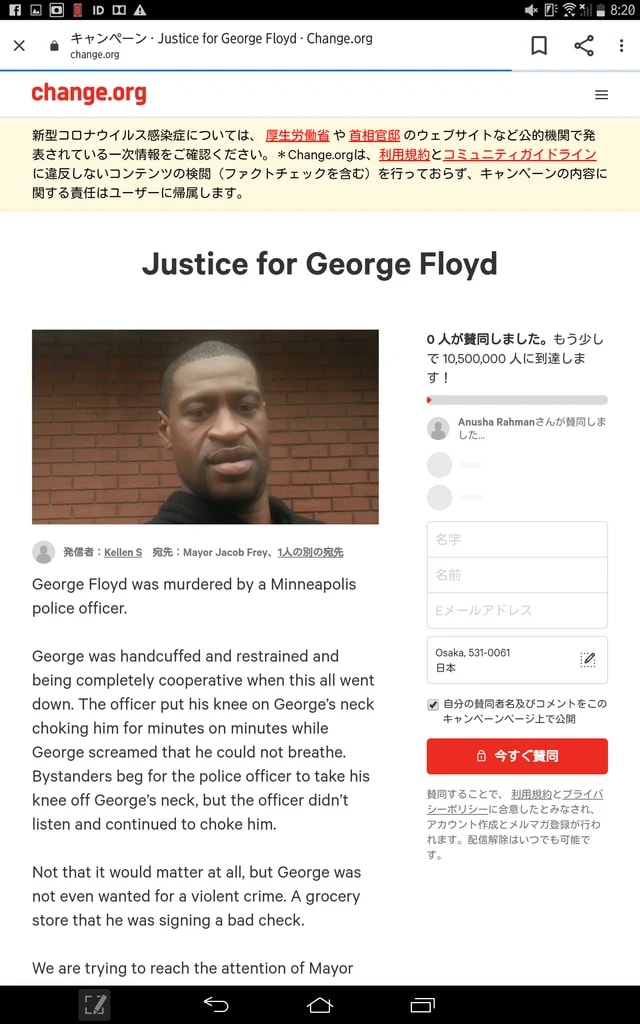Share this petition page
This screenshot has height=1024, width=640.
(584, 46)
